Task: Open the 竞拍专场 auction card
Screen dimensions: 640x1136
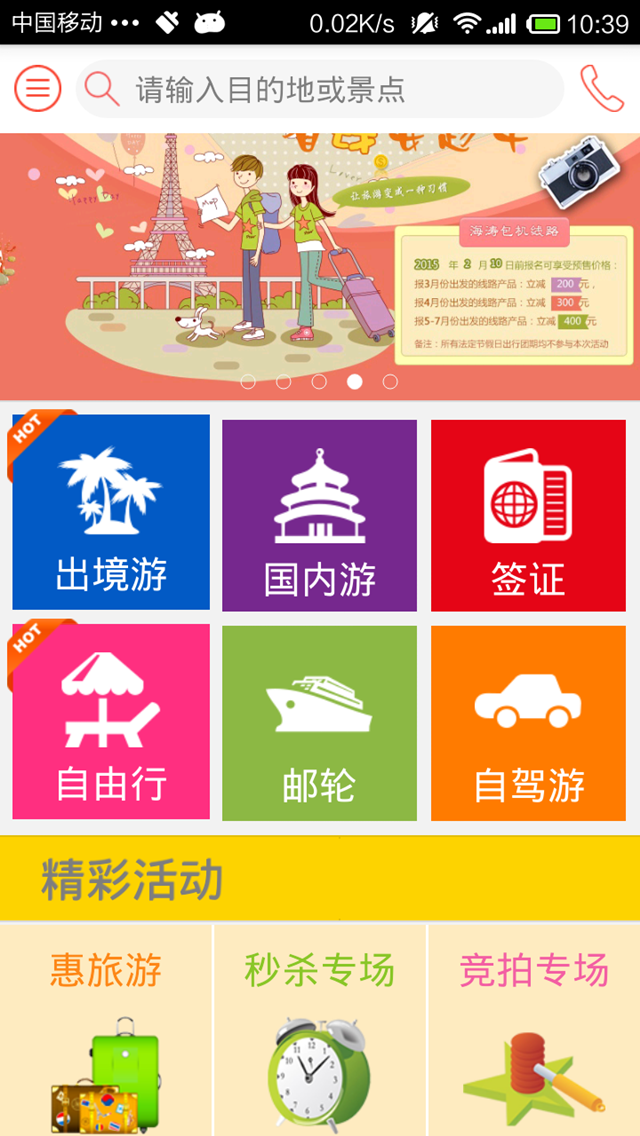Action: pos(534,1030)
